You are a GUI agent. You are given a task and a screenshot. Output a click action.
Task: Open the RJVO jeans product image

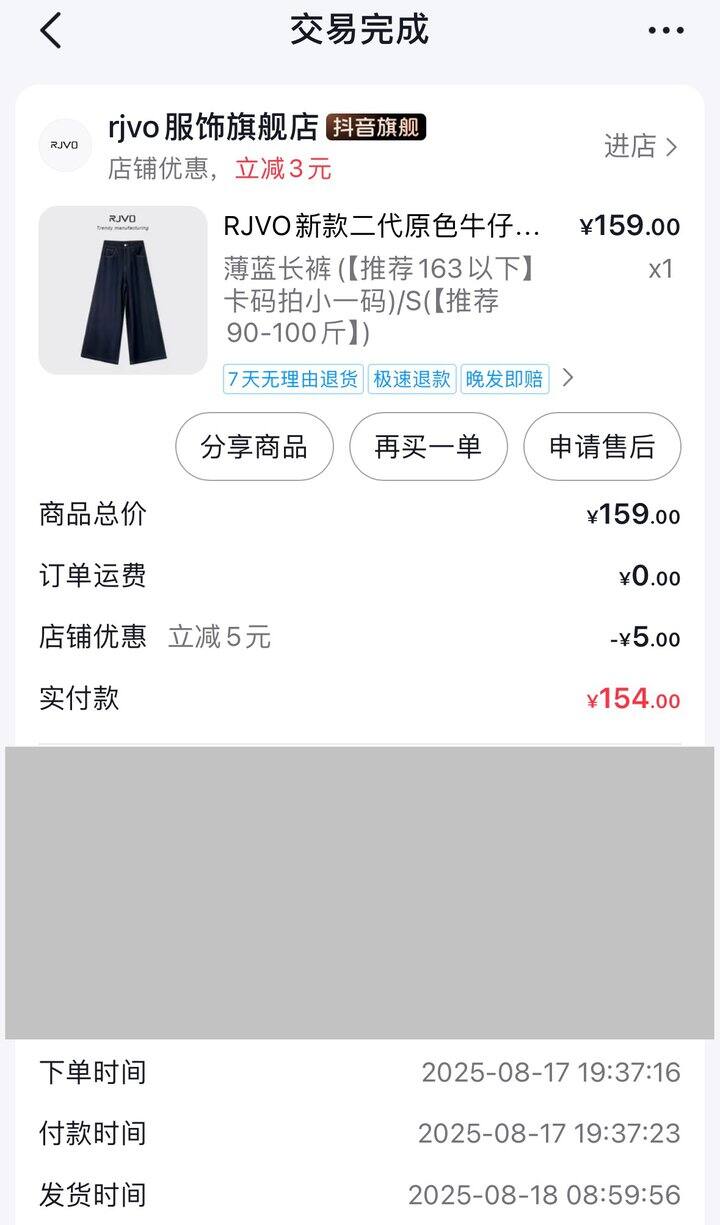123,290
